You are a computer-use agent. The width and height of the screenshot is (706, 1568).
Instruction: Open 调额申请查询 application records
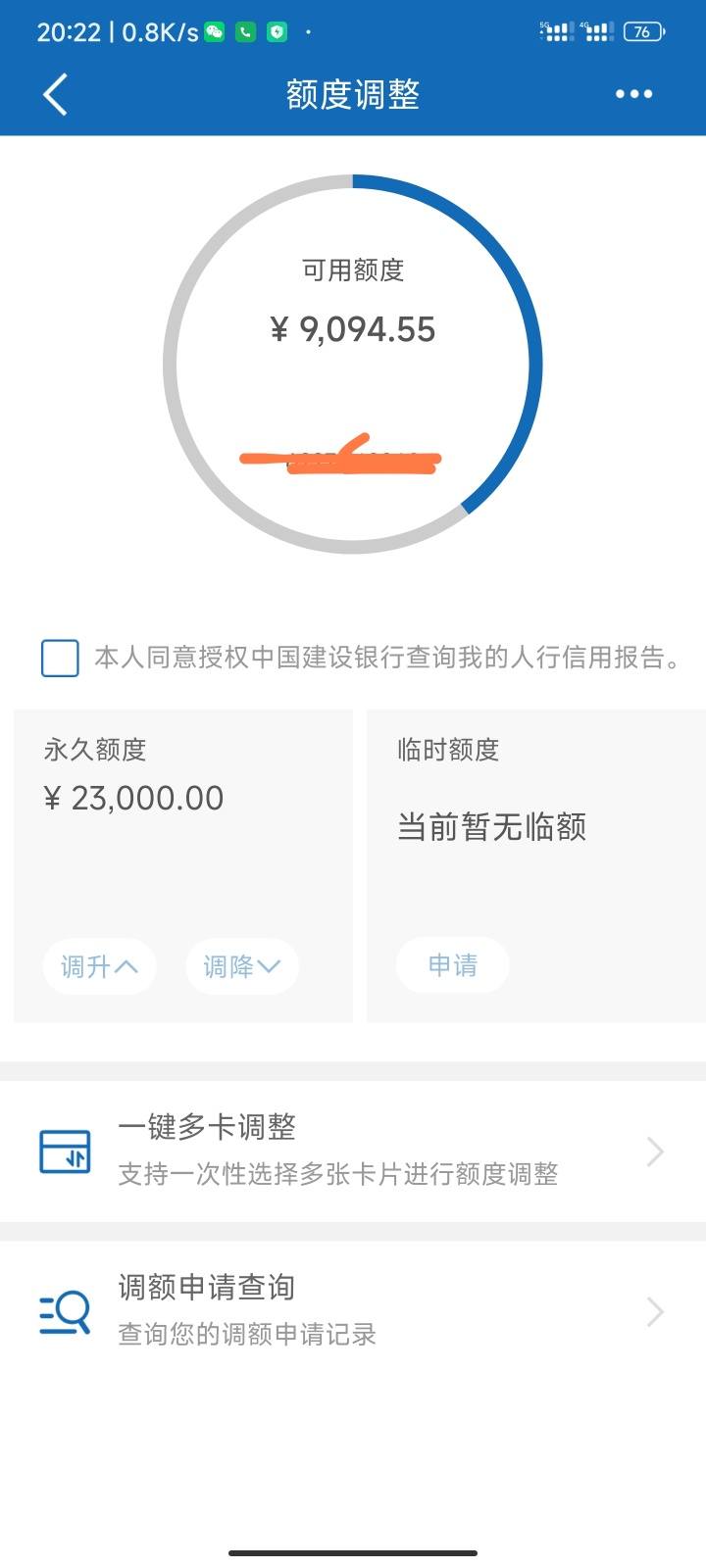(x=353, y=1311)
